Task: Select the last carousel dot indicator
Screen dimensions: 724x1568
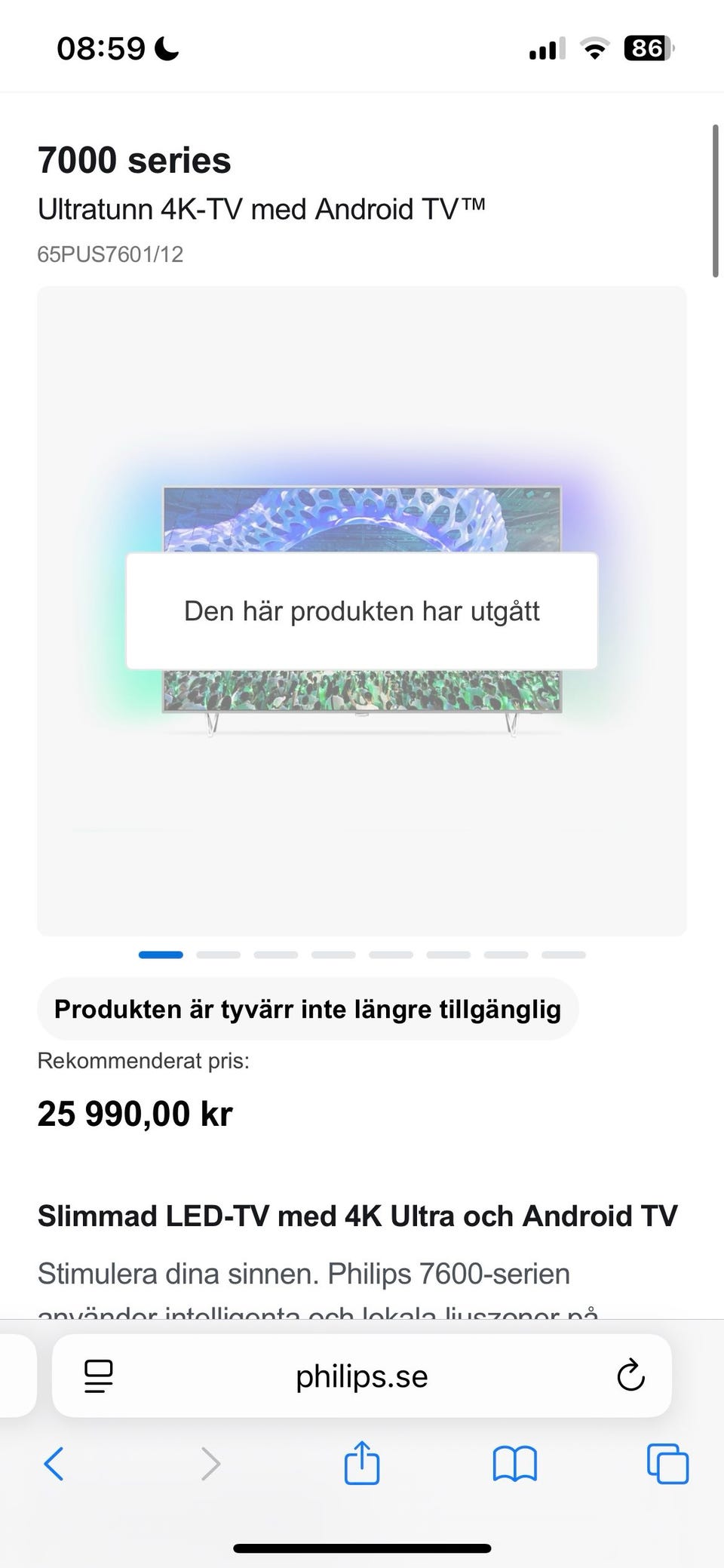Action: coord(563,955)
